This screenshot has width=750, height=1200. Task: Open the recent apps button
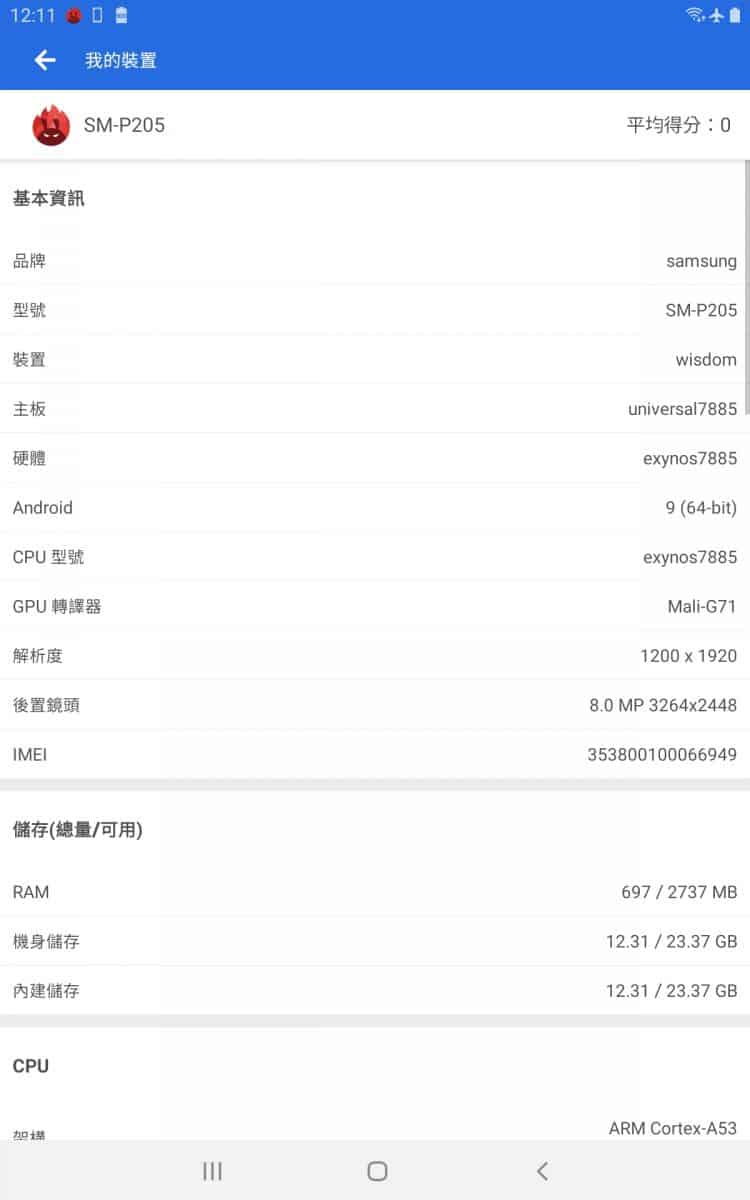click(x=212, y=1171)
